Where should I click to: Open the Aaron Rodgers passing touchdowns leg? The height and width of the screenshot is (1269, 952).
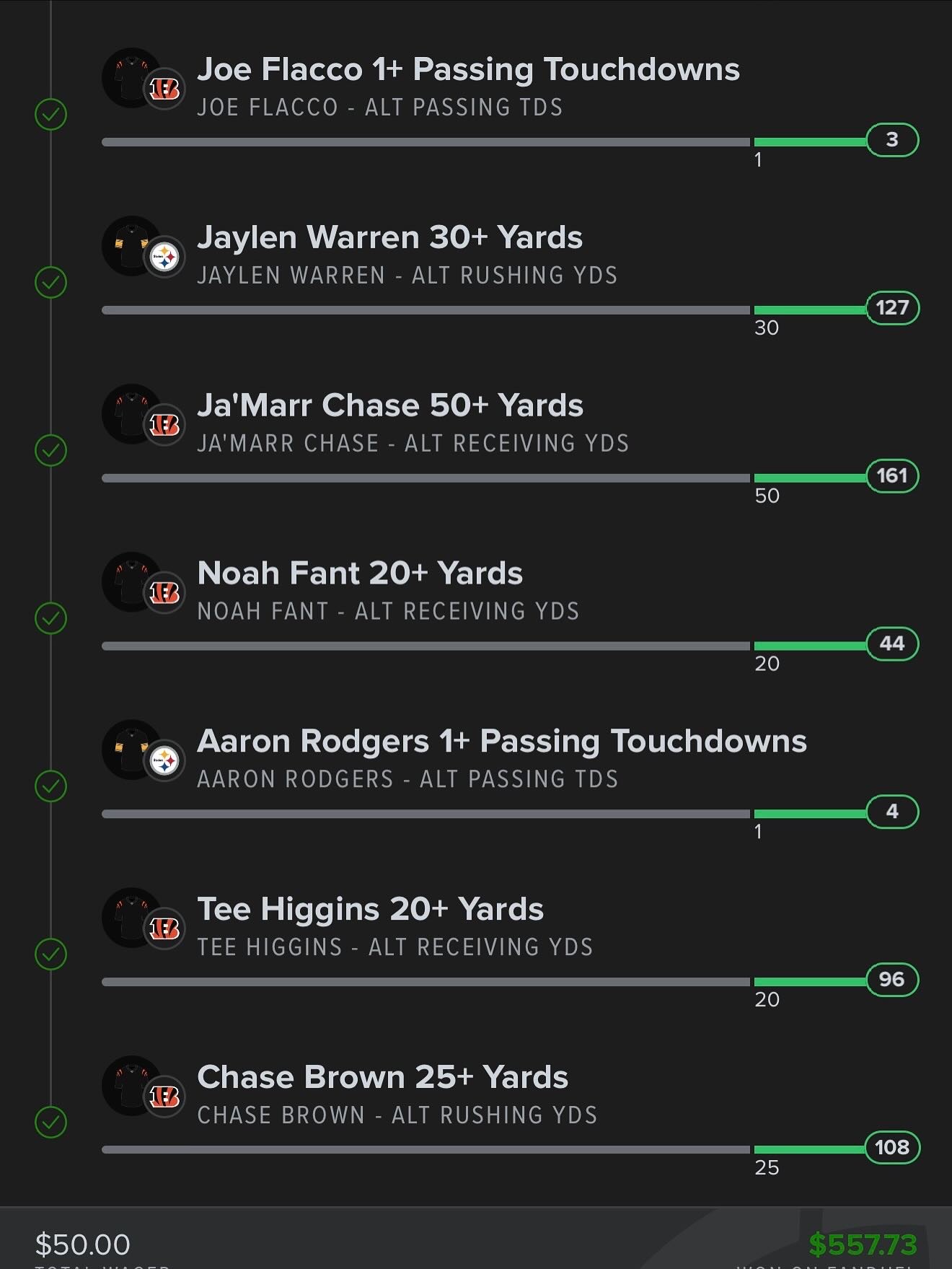[x=501, y=742]
